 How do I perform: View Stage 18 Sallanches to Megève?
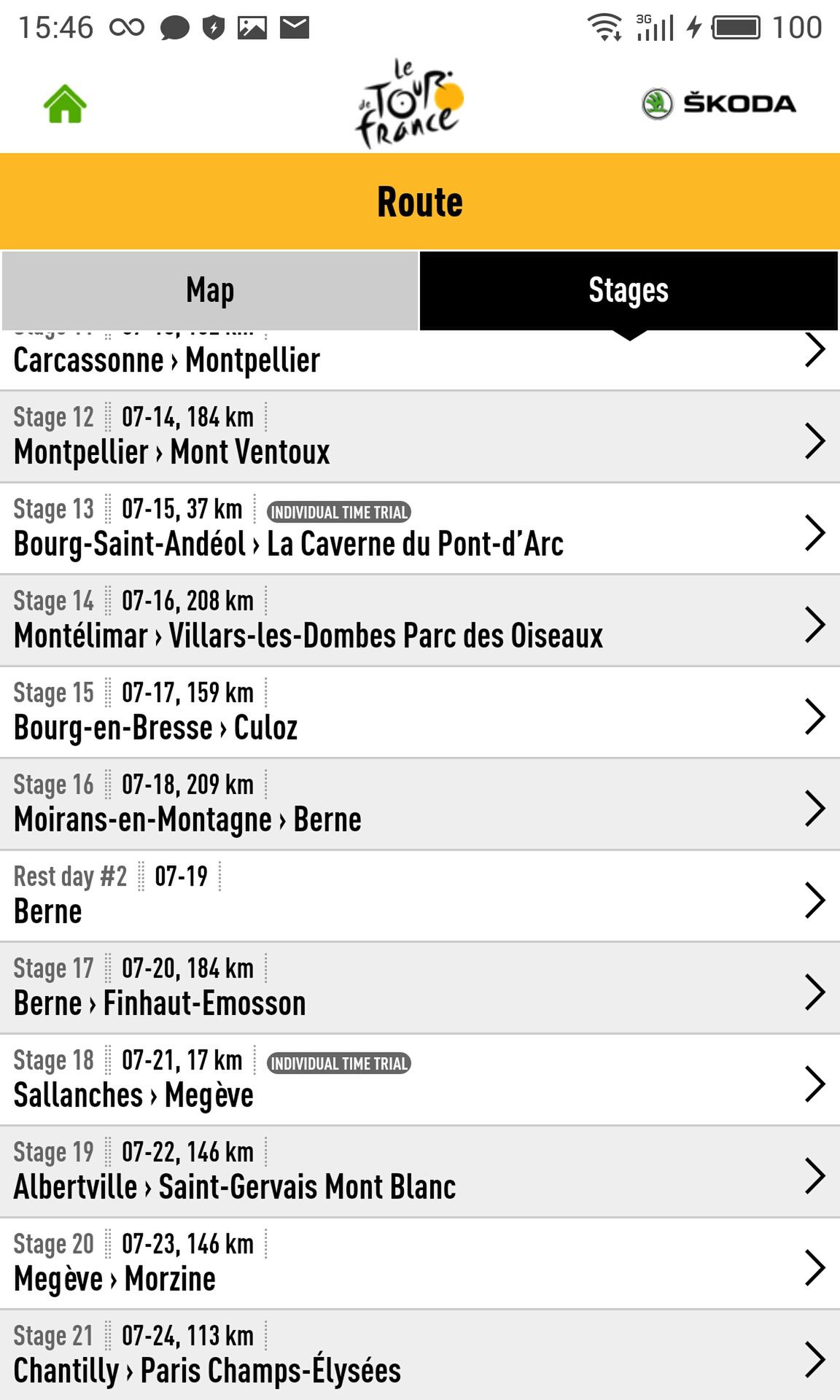click(420, 1079)
